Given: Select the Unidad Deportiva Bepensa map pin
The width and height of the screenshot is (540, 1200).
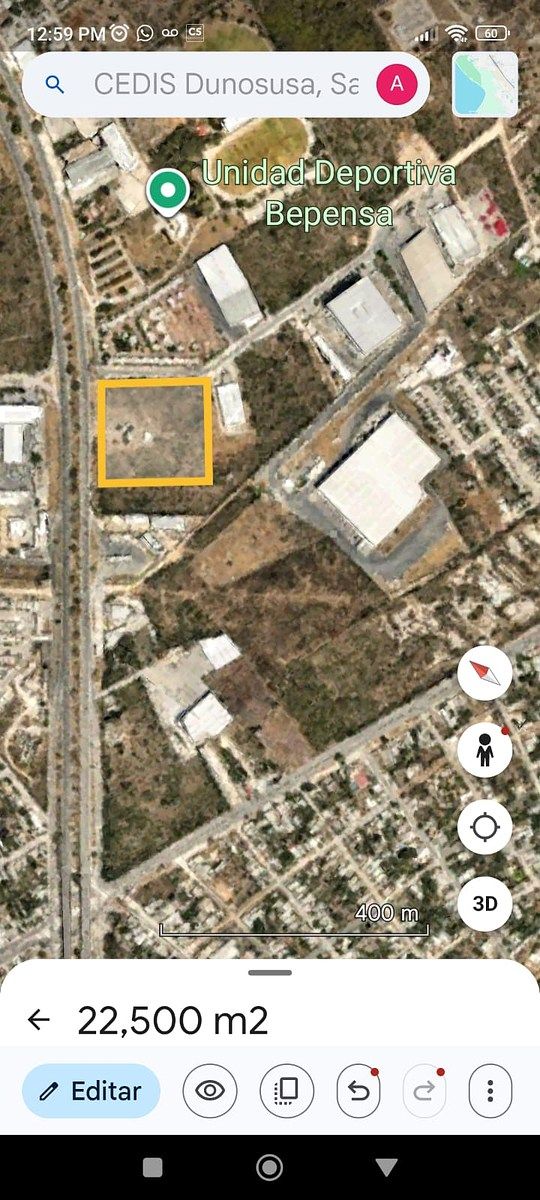Looking at the screenshot, I should 168,191.
